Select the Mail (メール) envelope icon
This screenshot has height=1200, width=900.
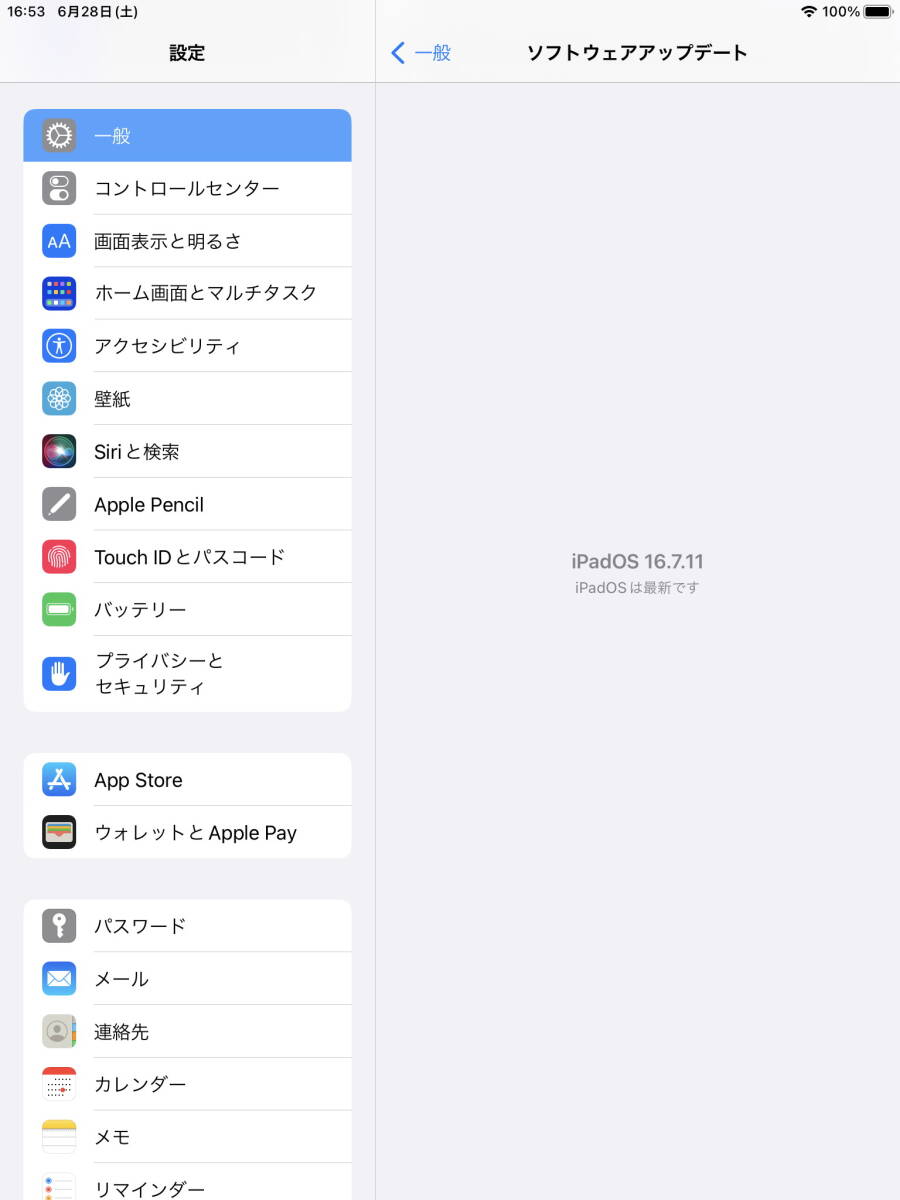click(x=59, y=978)
